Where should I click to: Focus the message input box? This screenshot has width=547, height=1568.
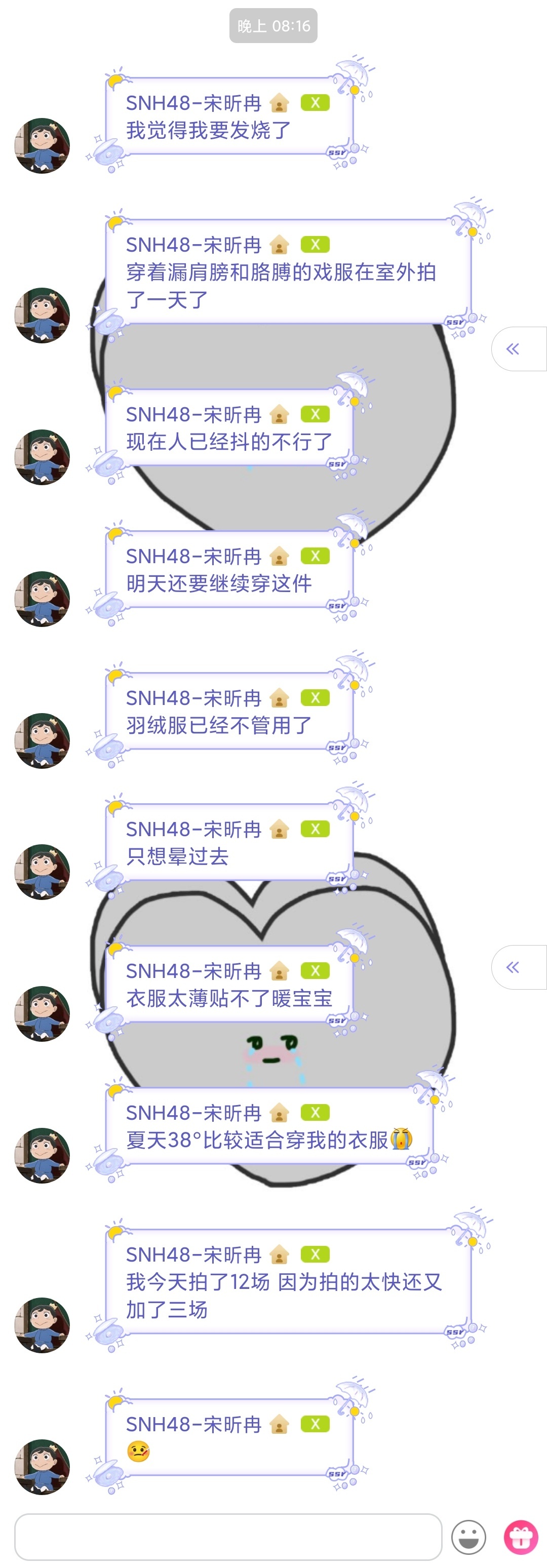coord(227,1537)
